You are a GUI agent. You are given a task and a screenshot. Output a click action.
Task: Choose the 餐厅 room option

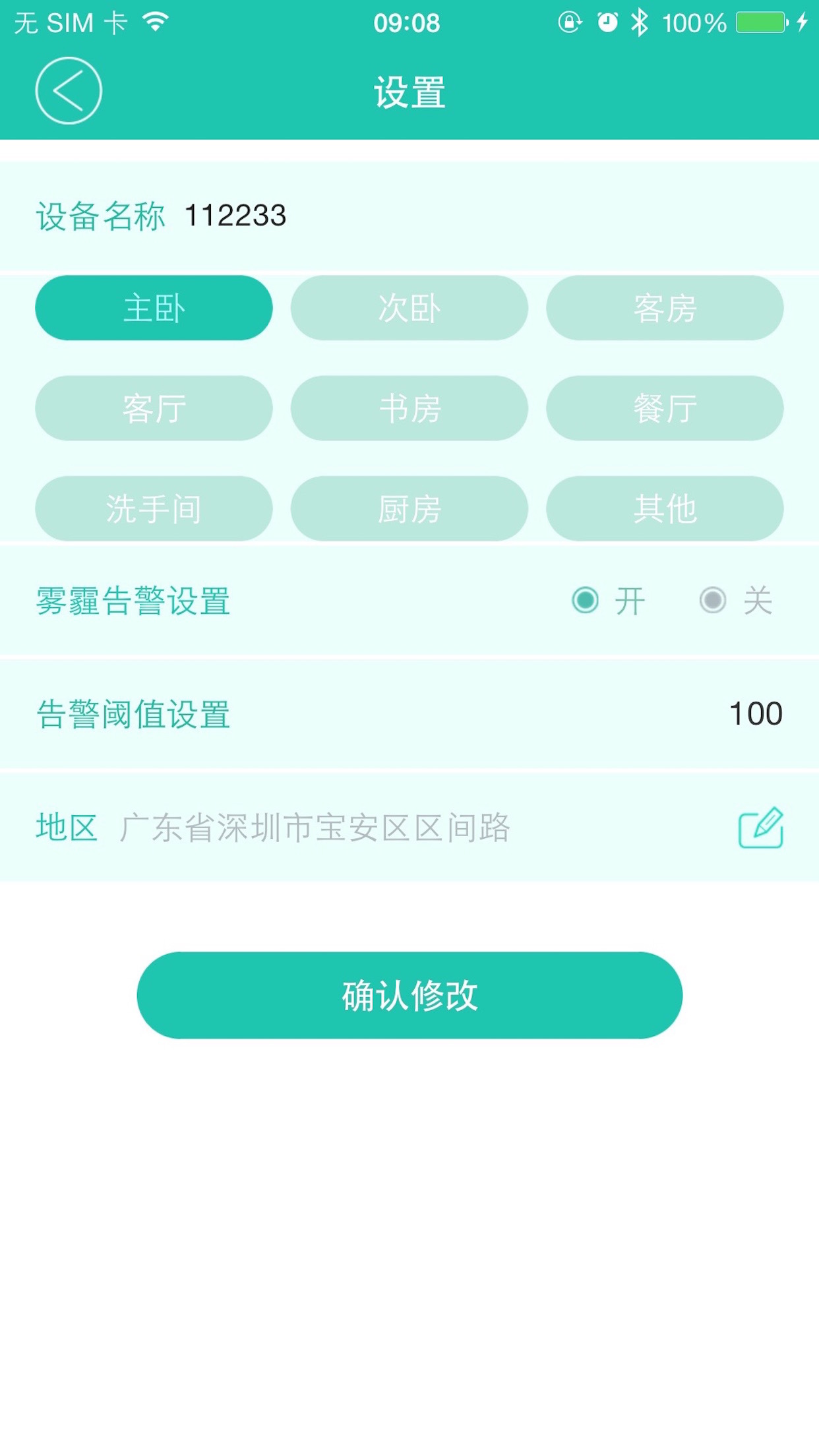(664, 408)
